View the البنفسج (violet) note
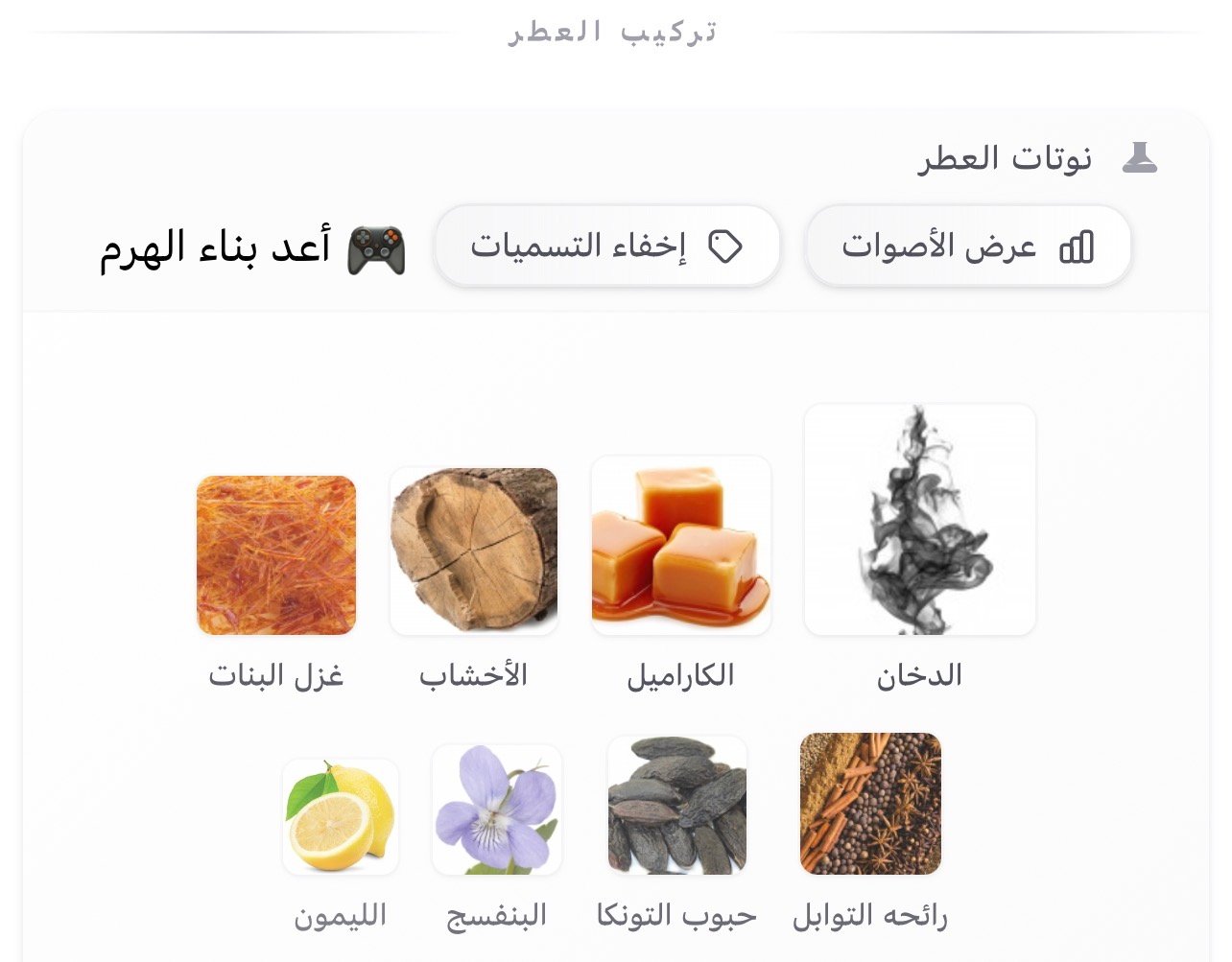The image size is (1232, 962). (497, 809)
